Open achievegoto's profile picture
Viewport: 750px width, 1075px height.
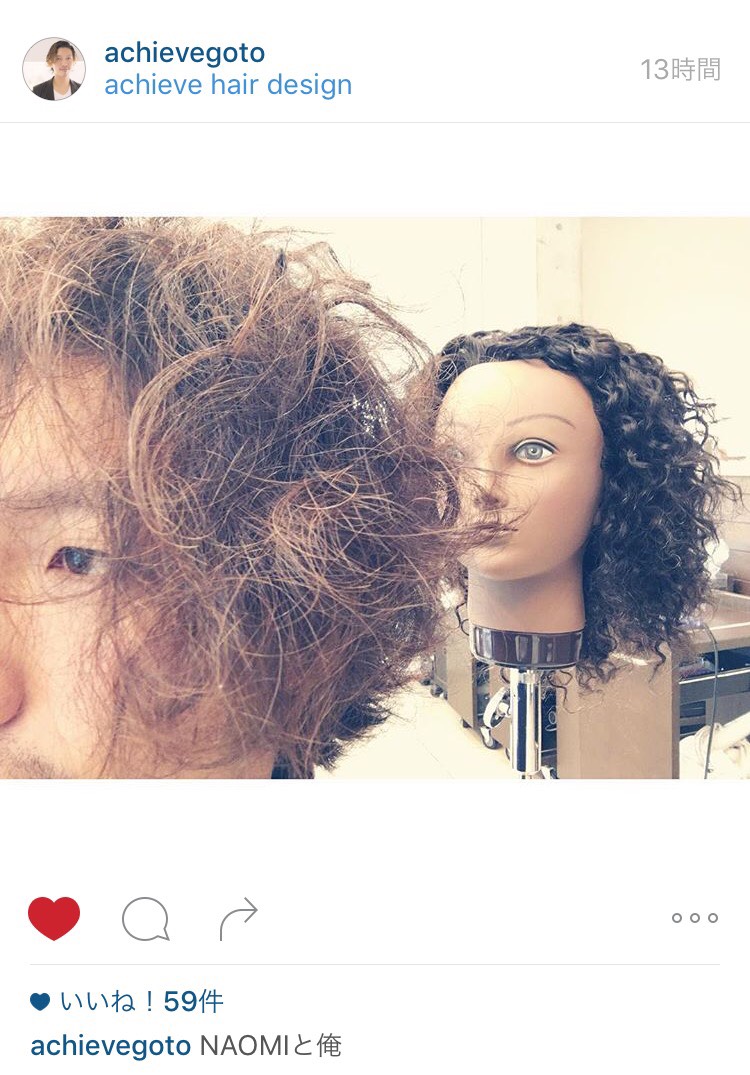[54, 69]
